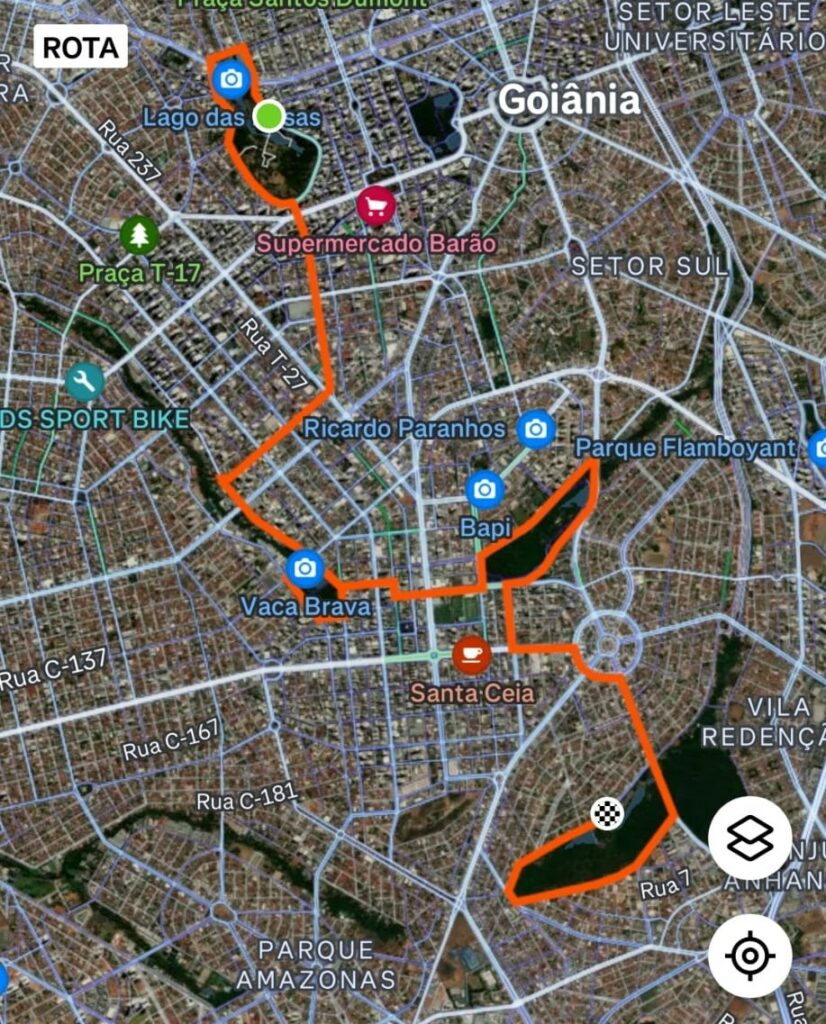Center map on my current location

point(749,955)
